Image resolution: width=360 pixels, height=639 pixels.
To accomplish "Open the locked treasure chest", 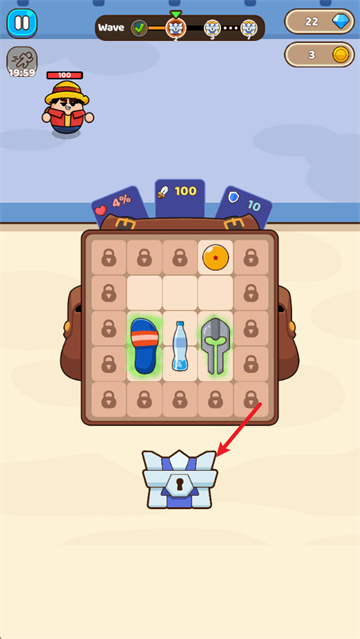I will pos(180,479).
